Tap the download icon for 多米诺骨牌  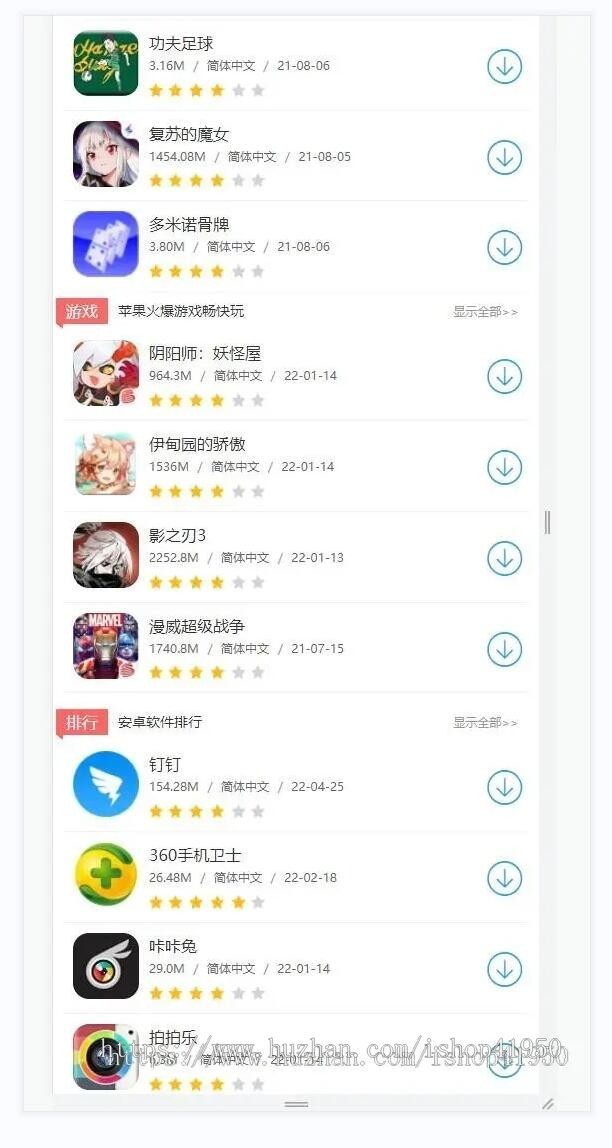[x=505, y=247]
